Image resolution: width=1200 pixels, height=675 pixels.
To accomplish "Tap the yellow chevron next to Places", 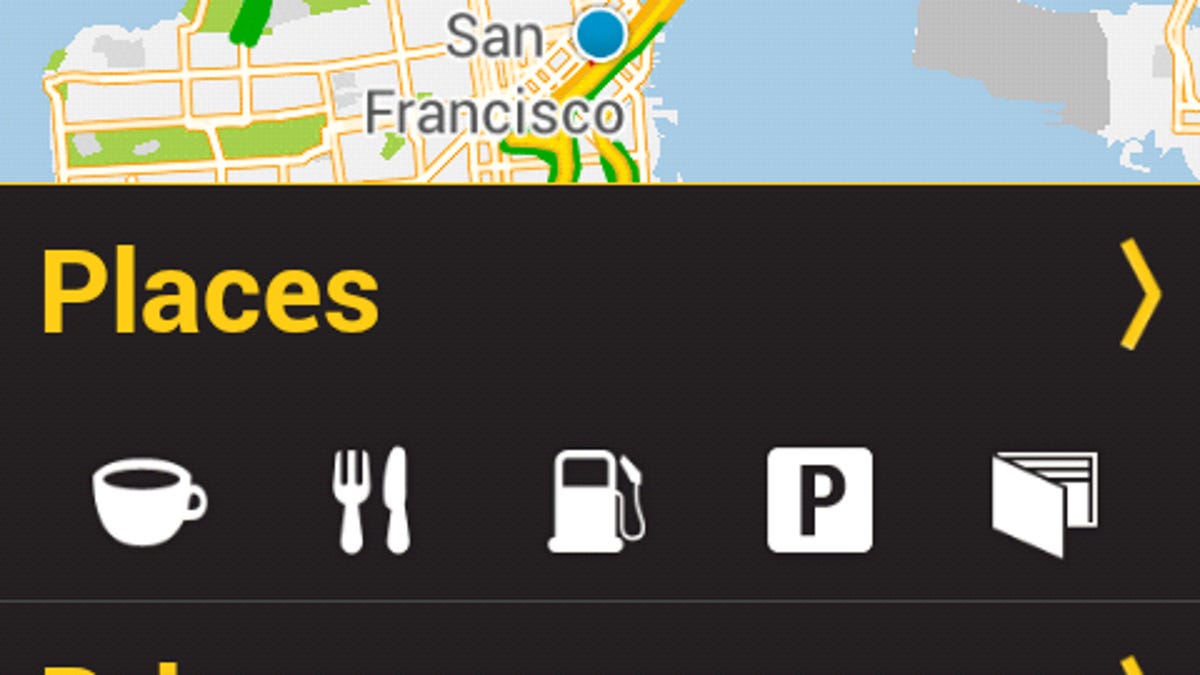I will (x=1141, y=294).
